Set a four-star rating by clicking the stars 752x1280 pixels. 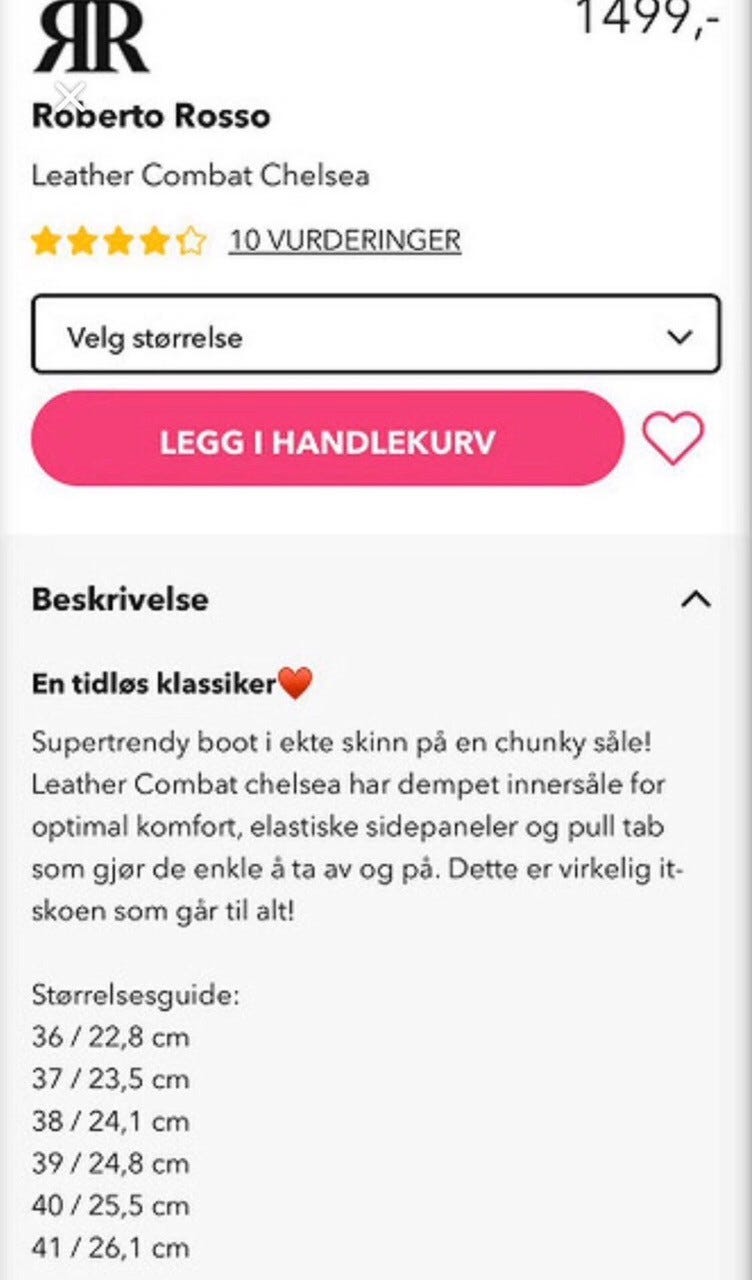click(152, 238)
